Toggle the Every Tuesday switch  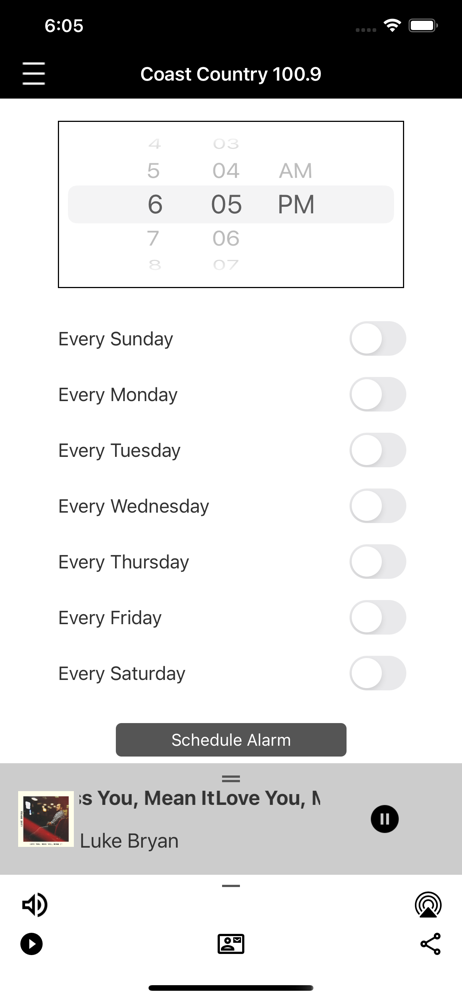click(378, 450)
